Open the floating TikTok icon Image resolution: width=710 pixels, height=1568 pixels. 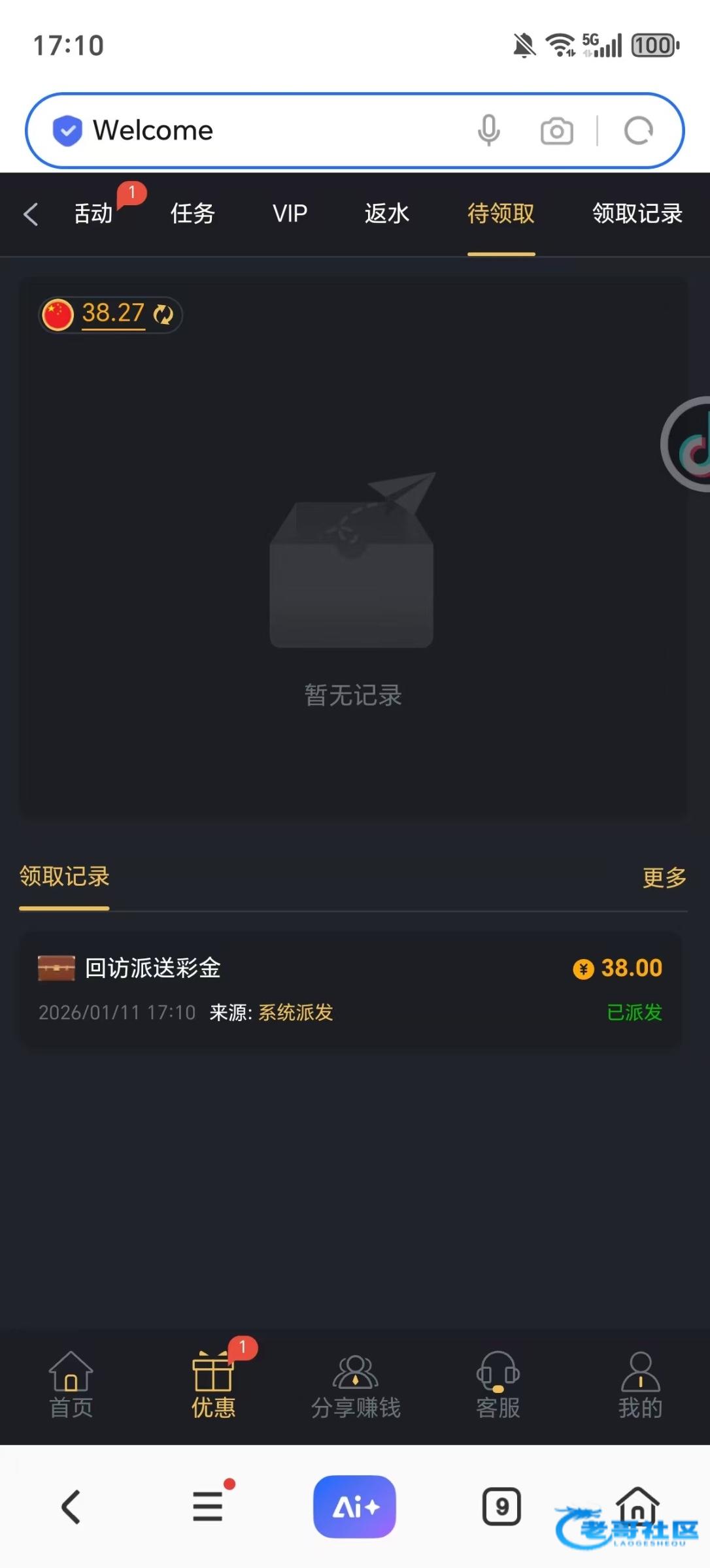[x=690, y=444]
